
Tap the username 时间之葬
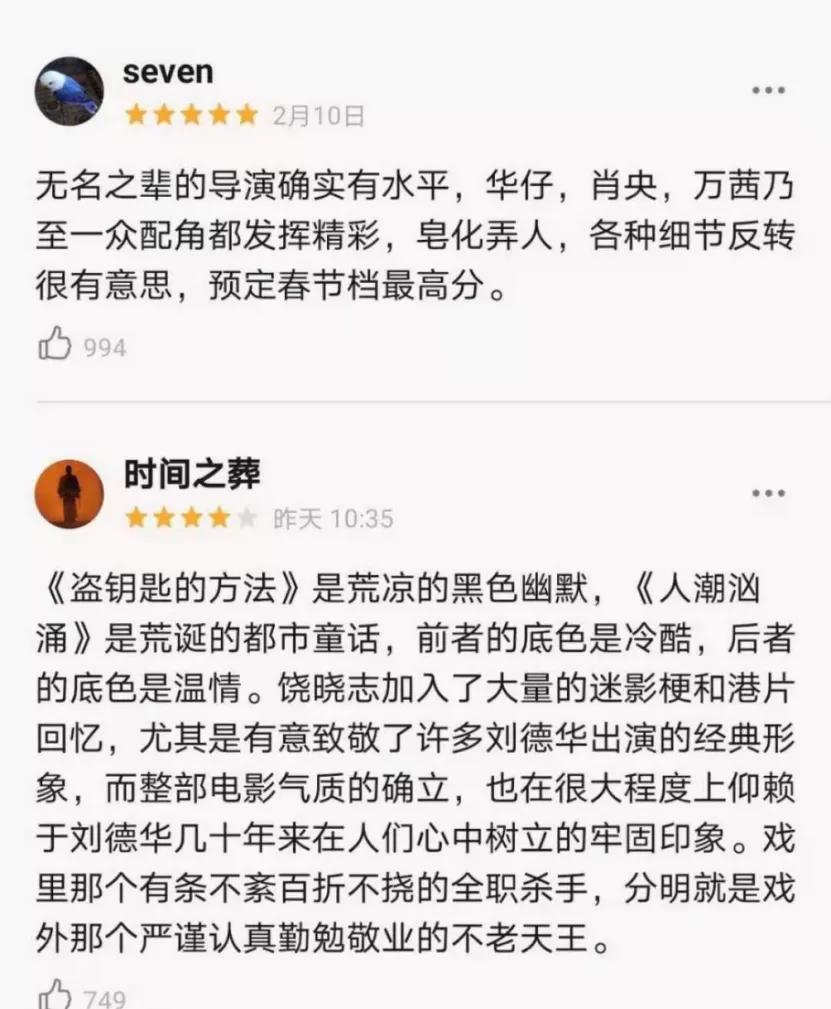pos(192,475)
